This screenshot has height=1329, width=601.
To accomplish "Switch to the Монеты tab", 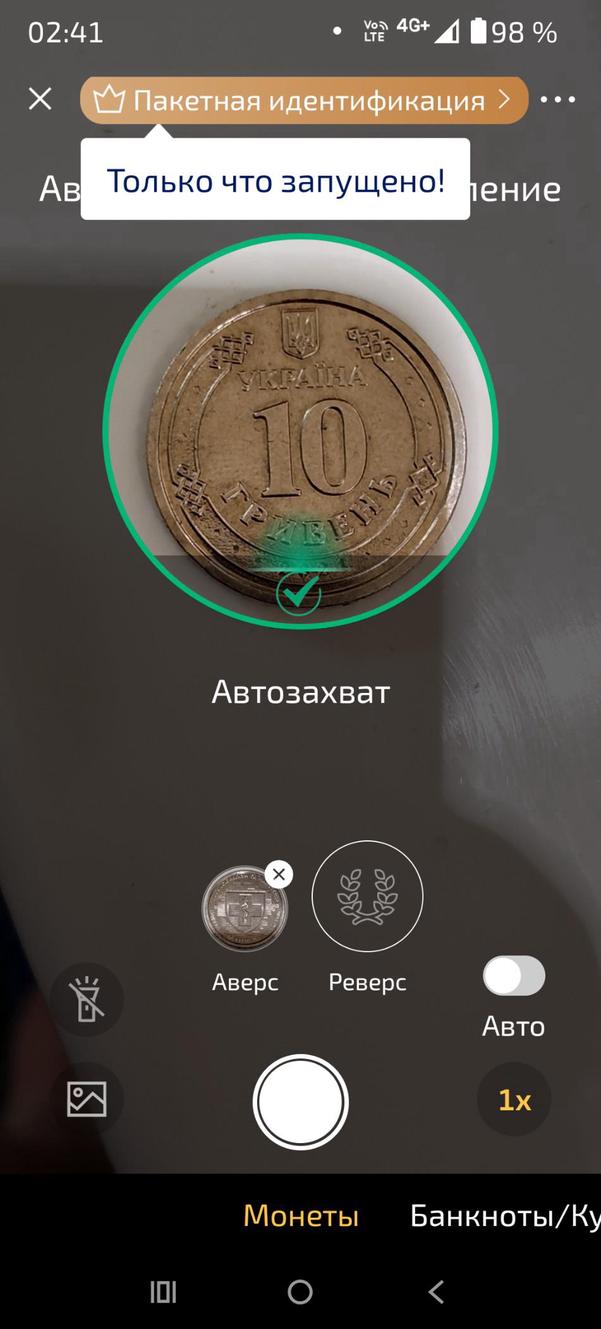I will [x=300, y=1216].
